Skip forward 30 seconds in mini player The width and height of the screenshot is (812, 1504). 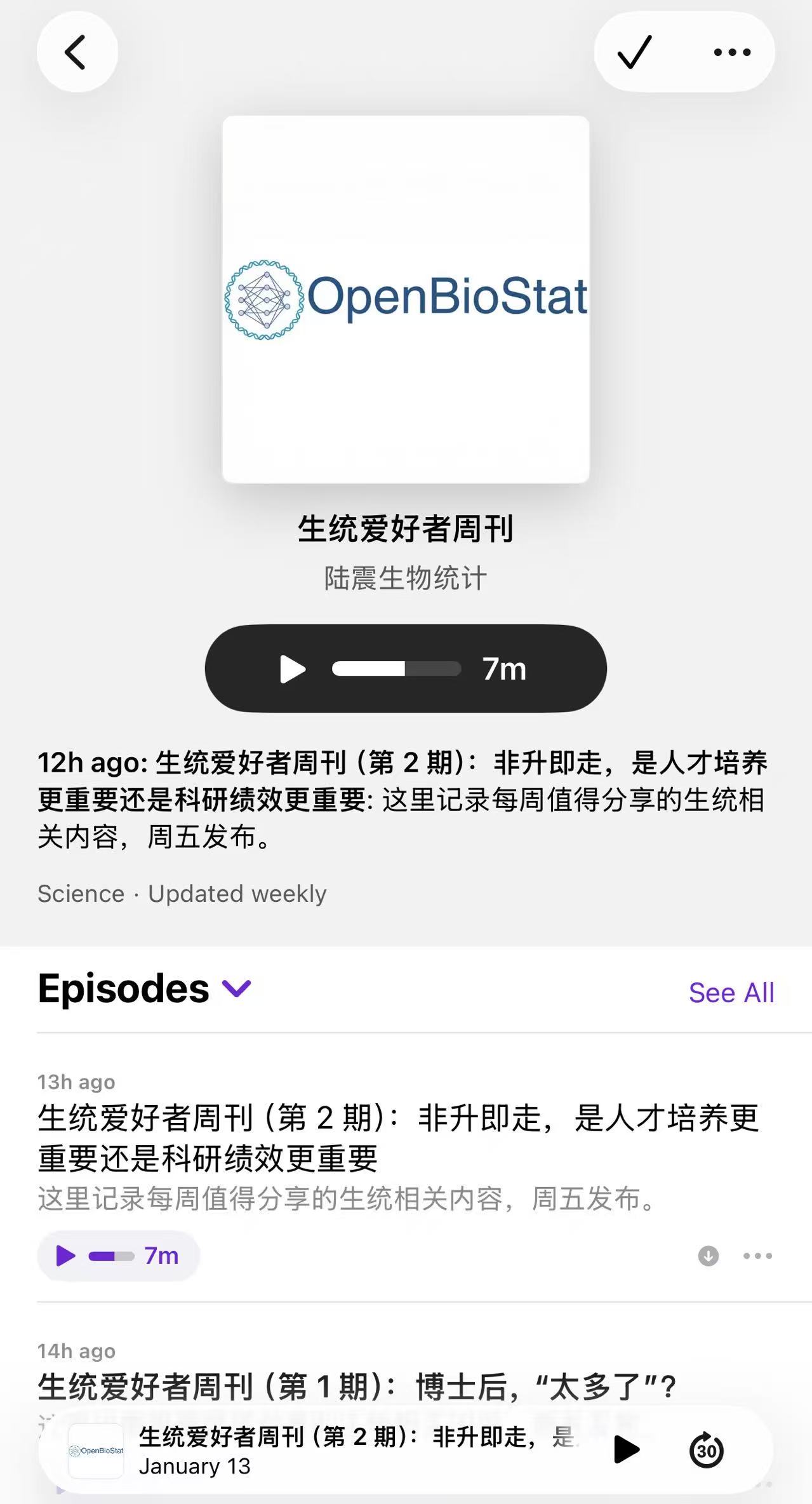tap(706, 1450)
